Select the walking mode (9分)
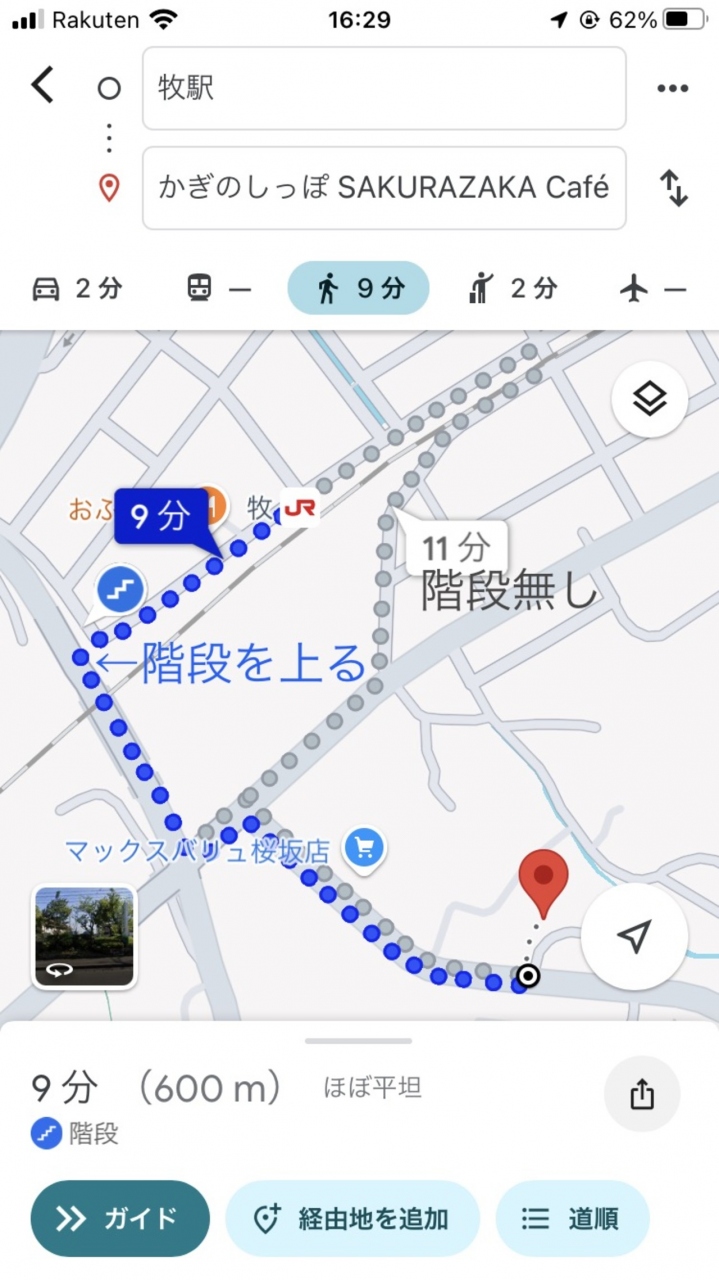Screen dimensions: 719x1280 click(358, 289)
